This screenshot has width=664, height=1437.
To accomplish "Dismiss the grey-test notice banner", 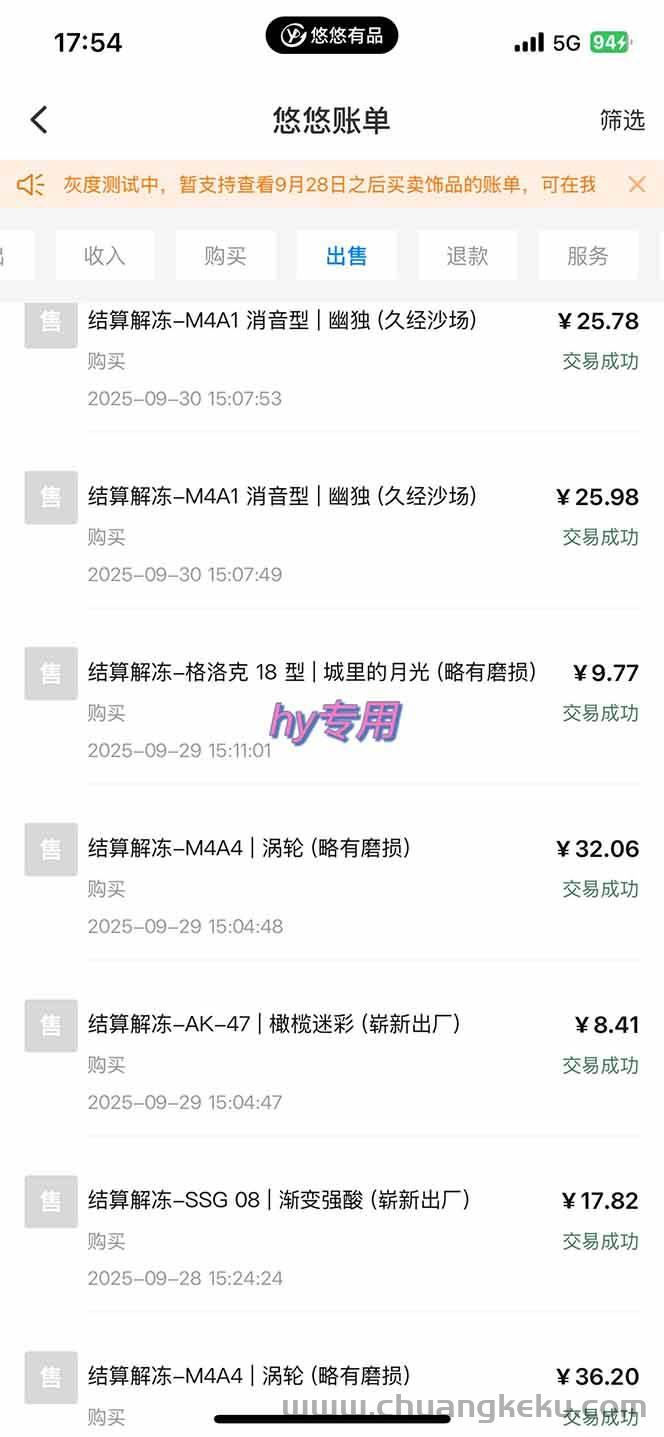I will (x=637, y=184).
